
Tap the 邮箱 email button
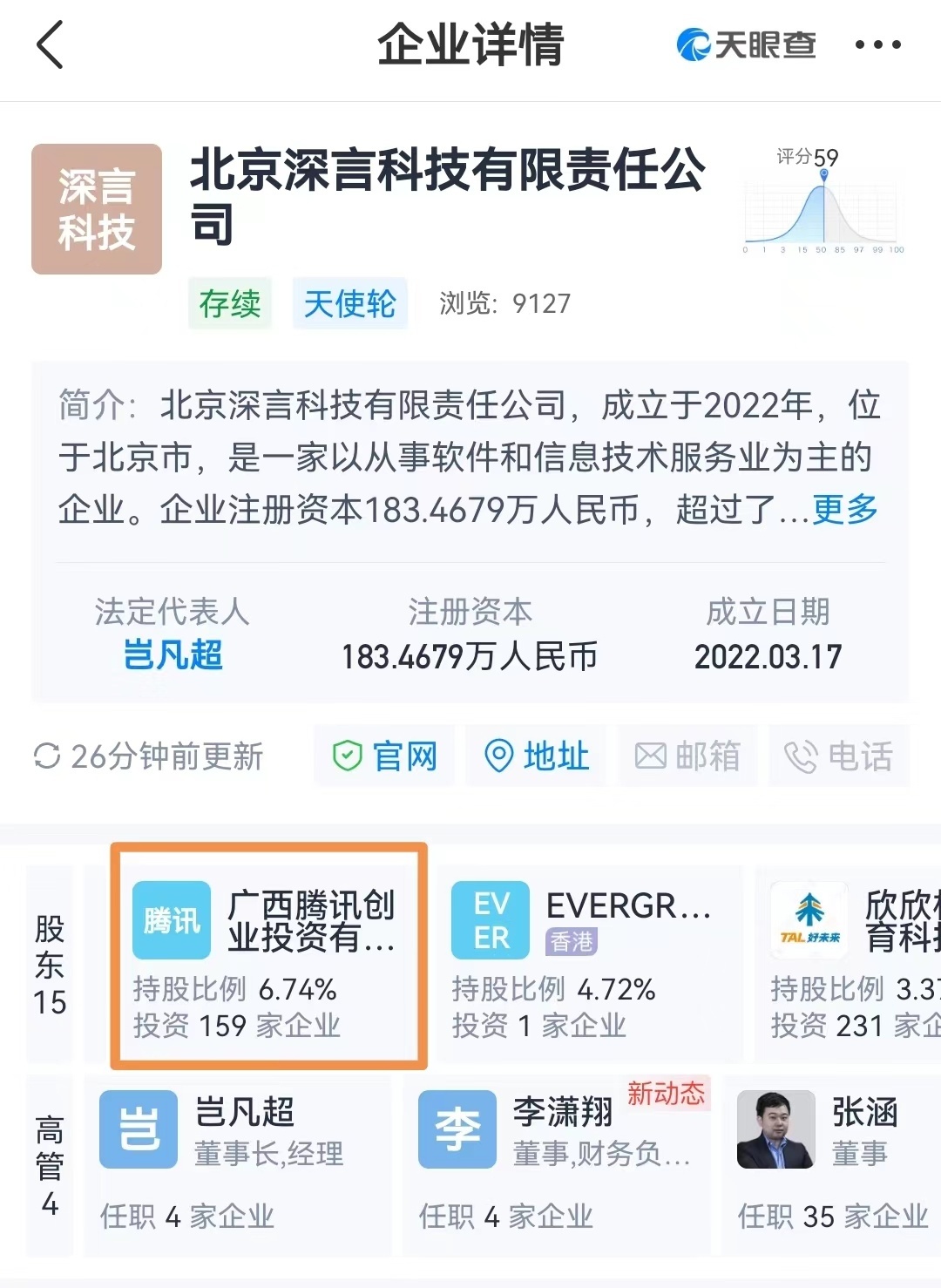click(687, 756)
